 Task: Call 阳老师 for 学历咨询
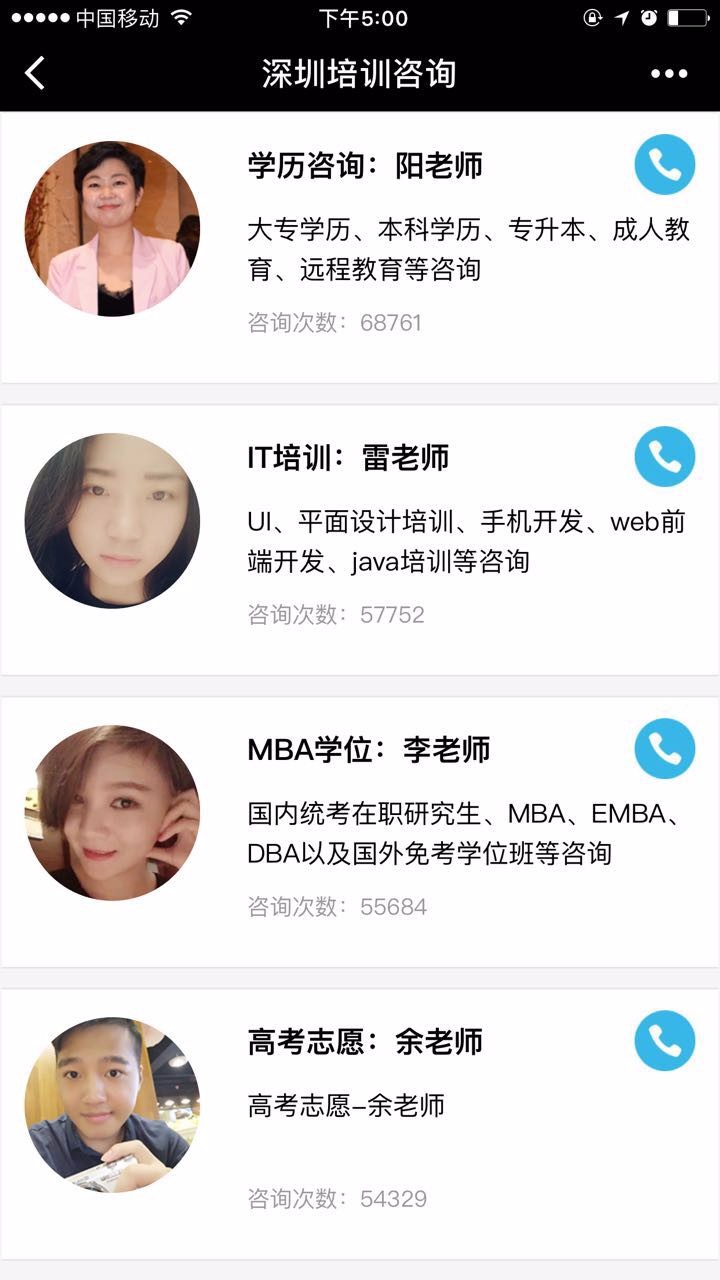pyautogui.click(x=664, y=164)
